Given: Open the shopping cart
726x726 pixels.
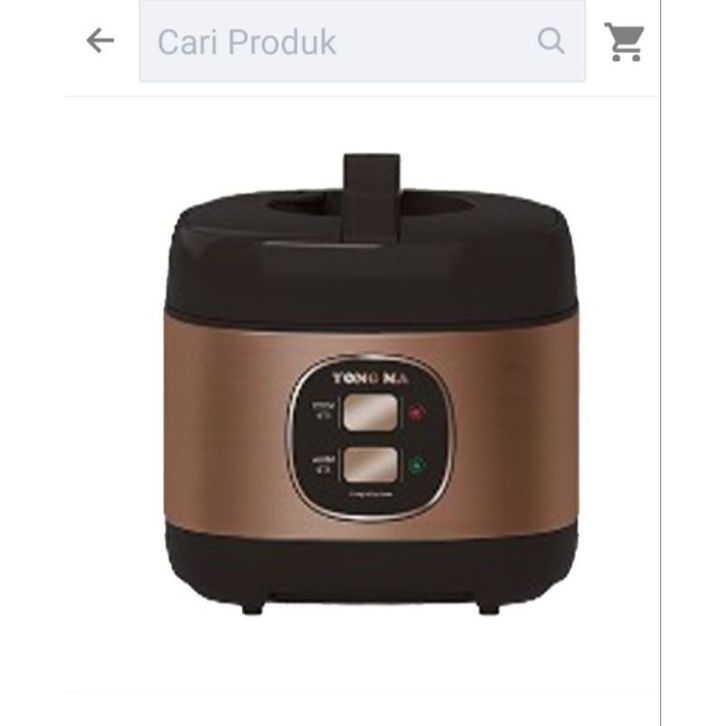Looking at the screenshot, I should point(625,42).
